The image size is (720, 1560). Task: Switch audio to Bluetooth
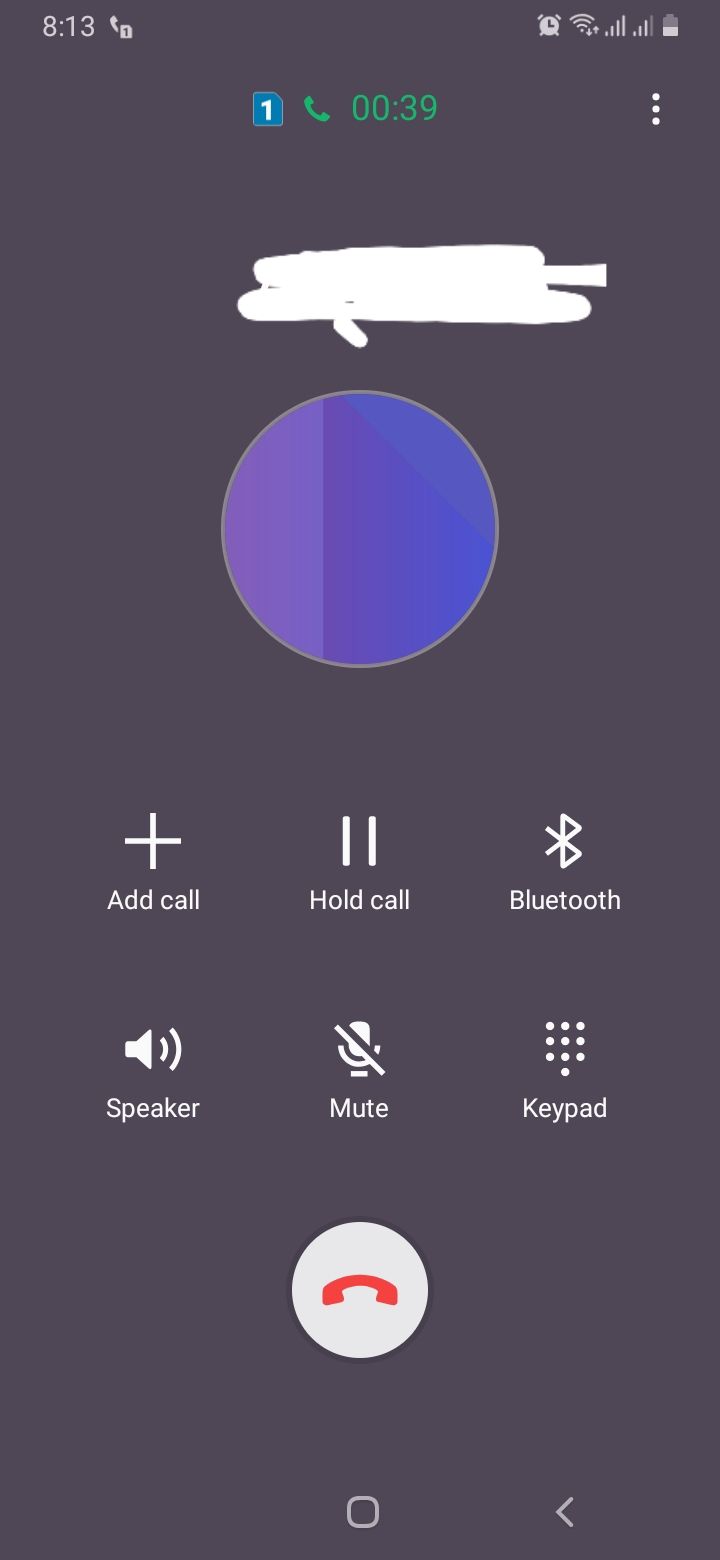tap(564, 860)
